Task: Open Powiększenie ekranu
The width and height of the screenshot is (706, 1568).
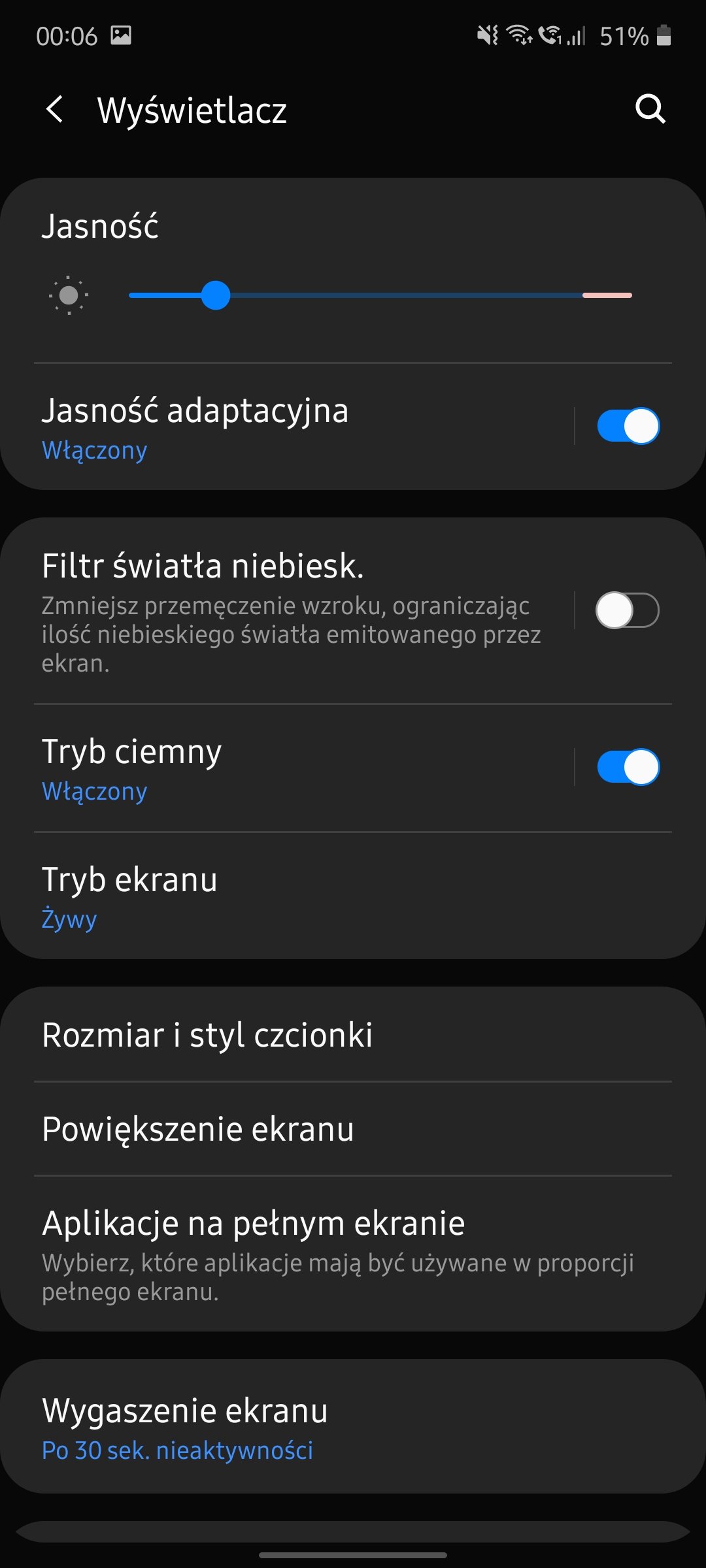Action: (353, 1128)
